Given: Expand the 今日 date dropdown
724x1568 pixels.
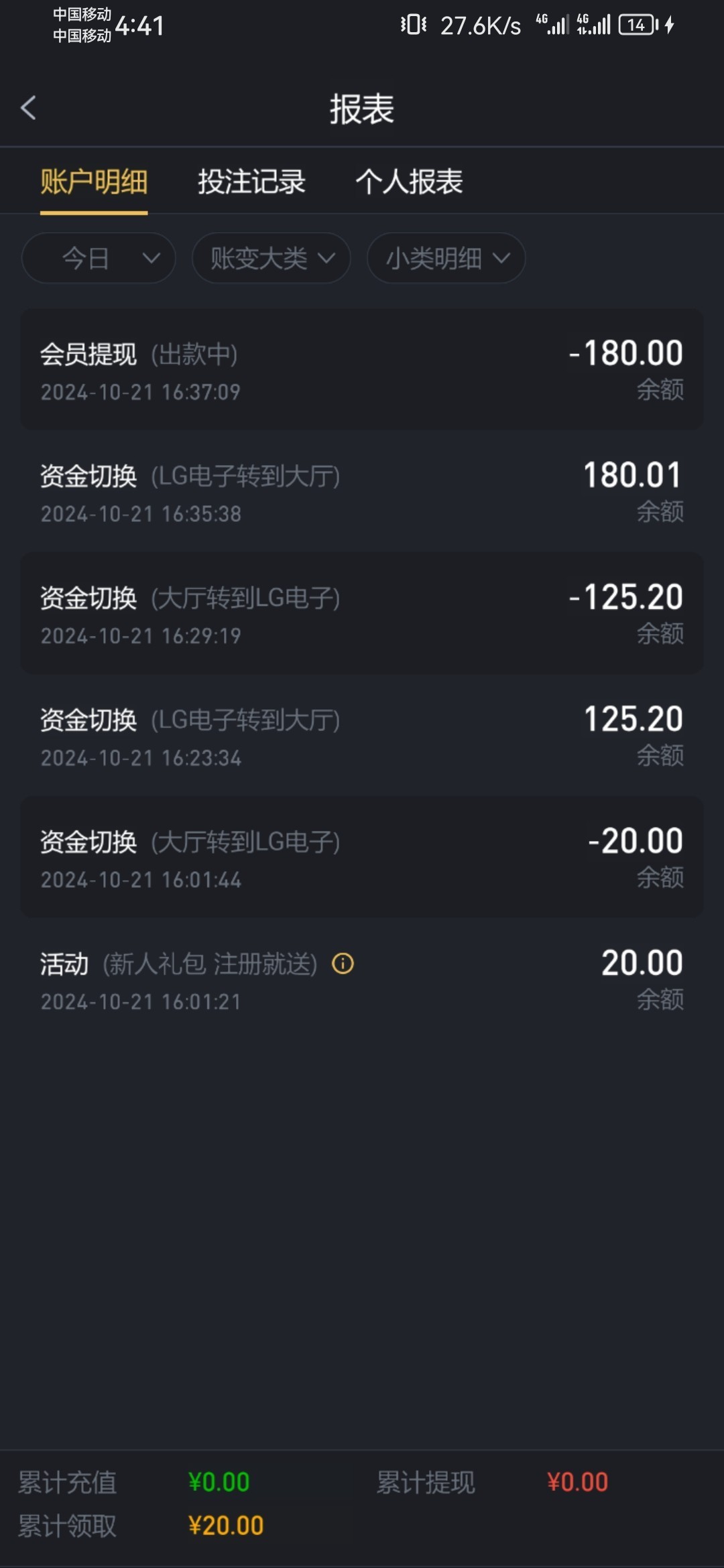Looking at the screenshot, I should [99, 258].
